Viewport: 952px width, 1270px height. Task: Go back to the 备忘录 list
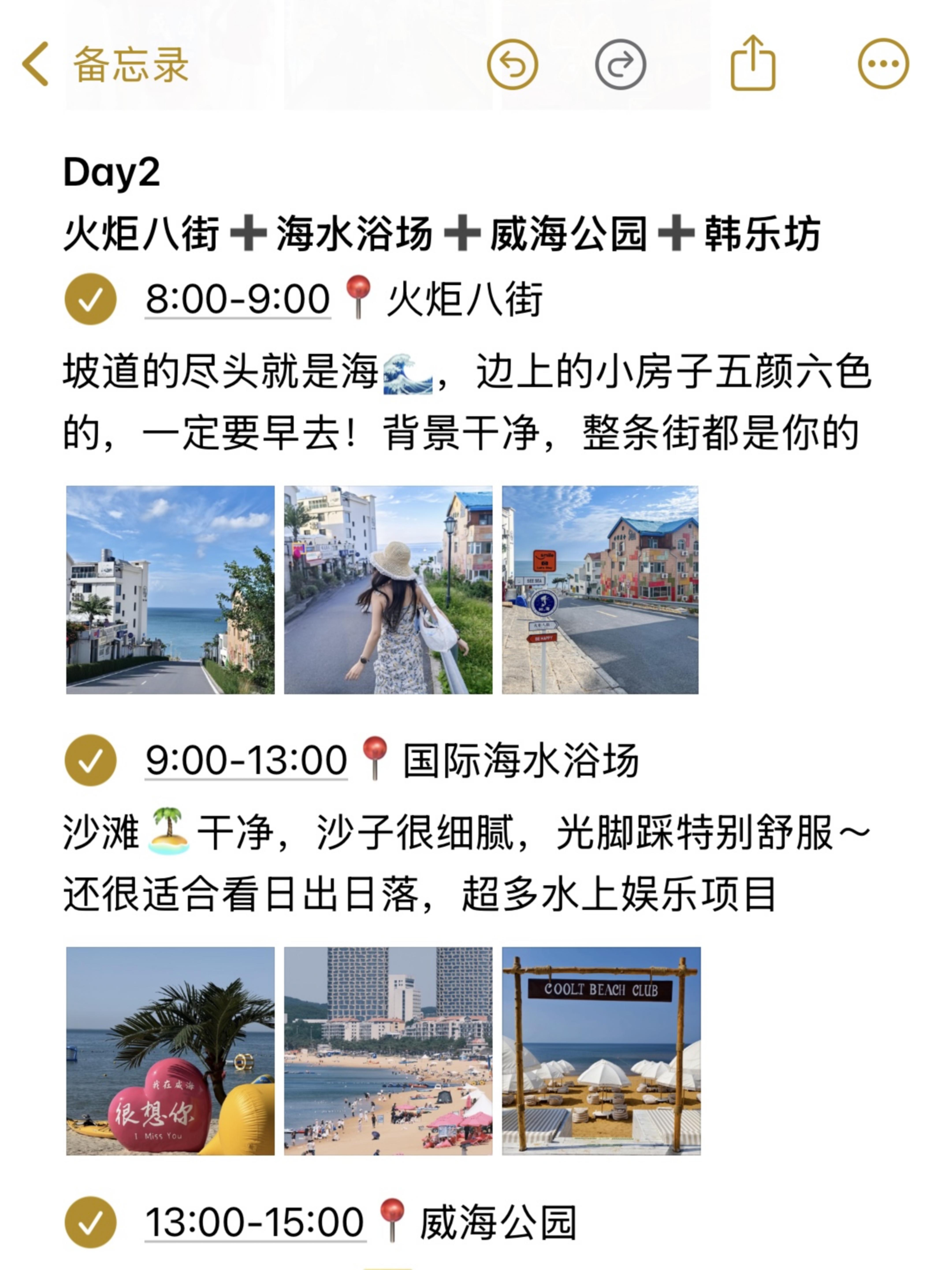coord(106,64)
